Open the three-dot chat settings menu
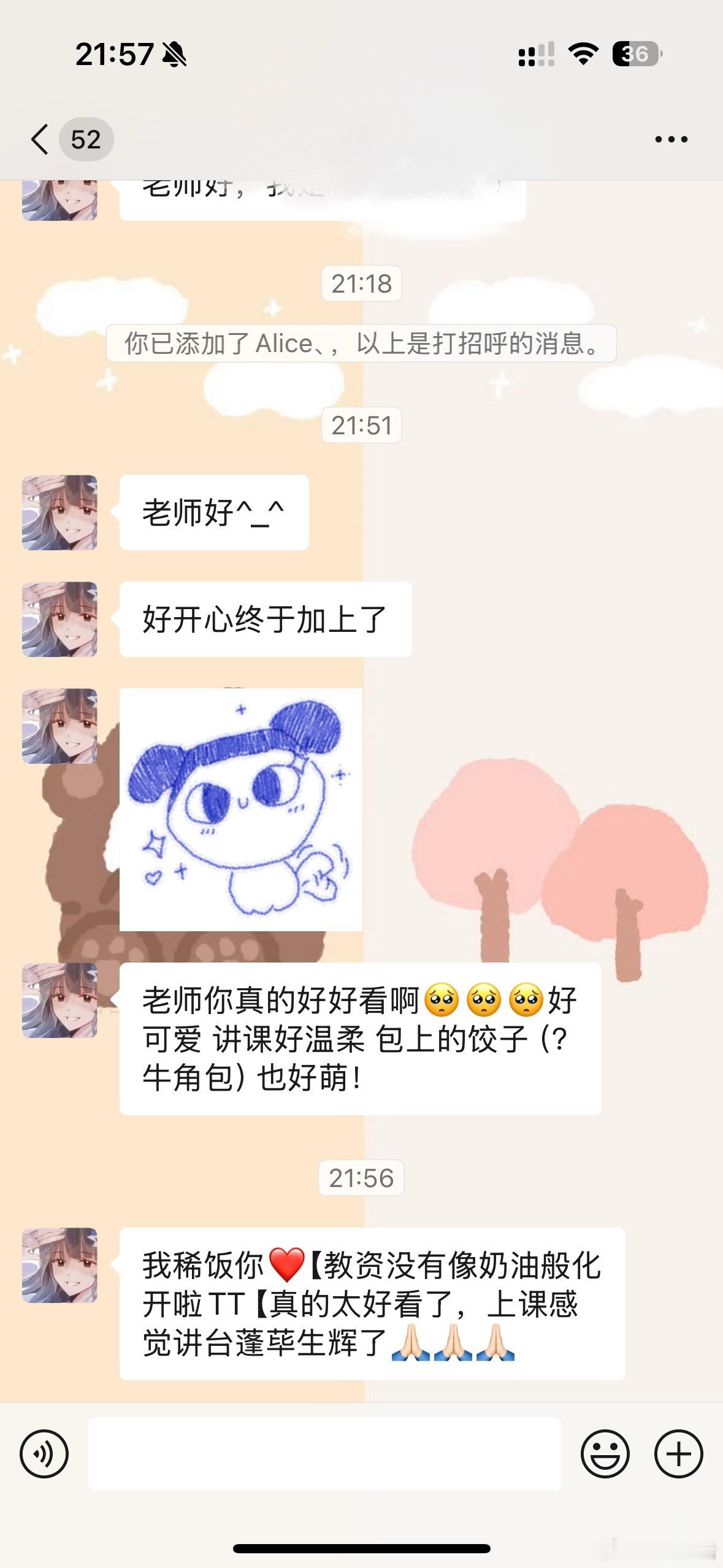Viewport: 723px width, 1568px height. coord(671,139)
